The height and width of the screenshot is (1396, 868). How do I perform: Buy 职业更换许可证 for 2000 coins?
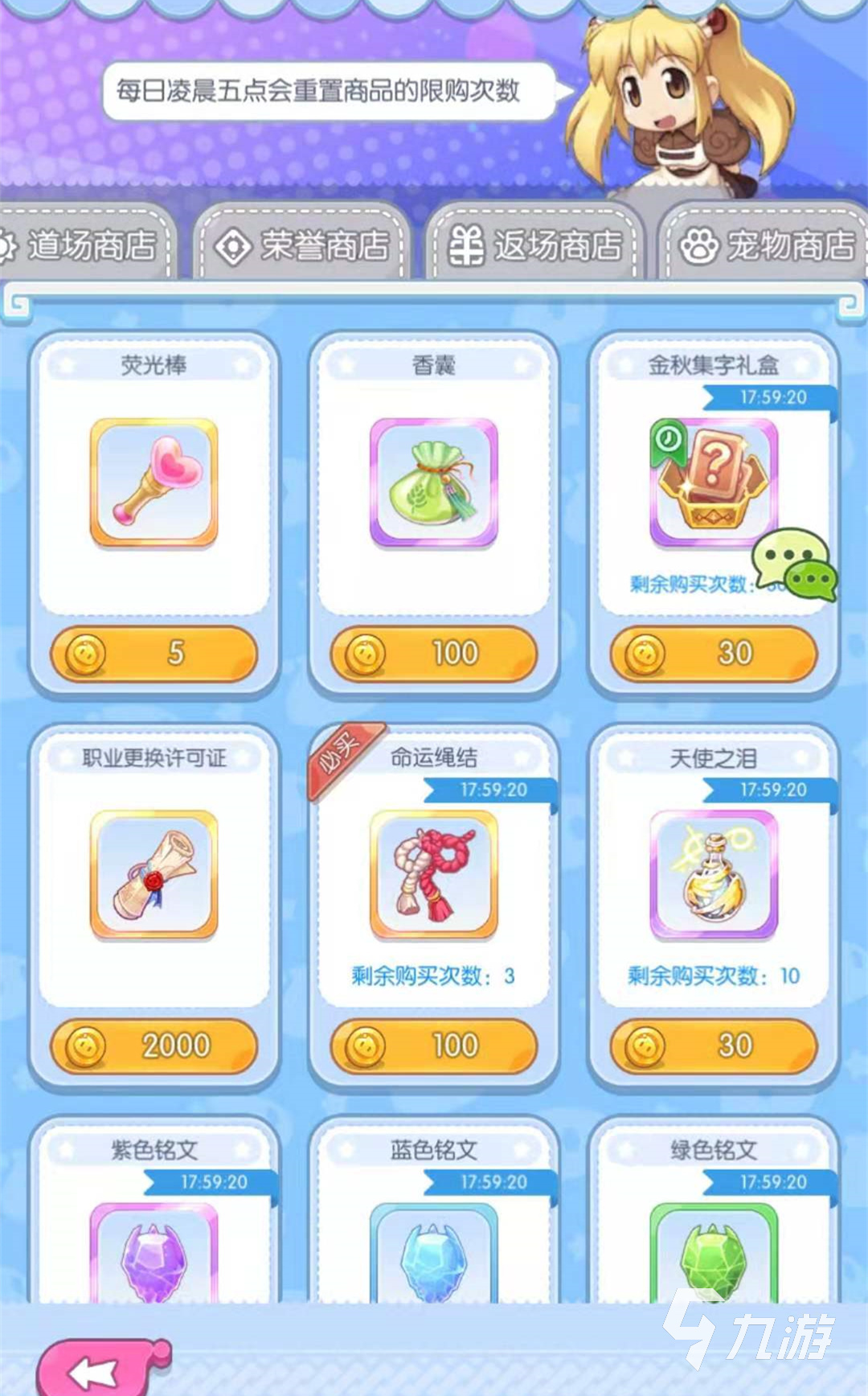pos(154,1045)
